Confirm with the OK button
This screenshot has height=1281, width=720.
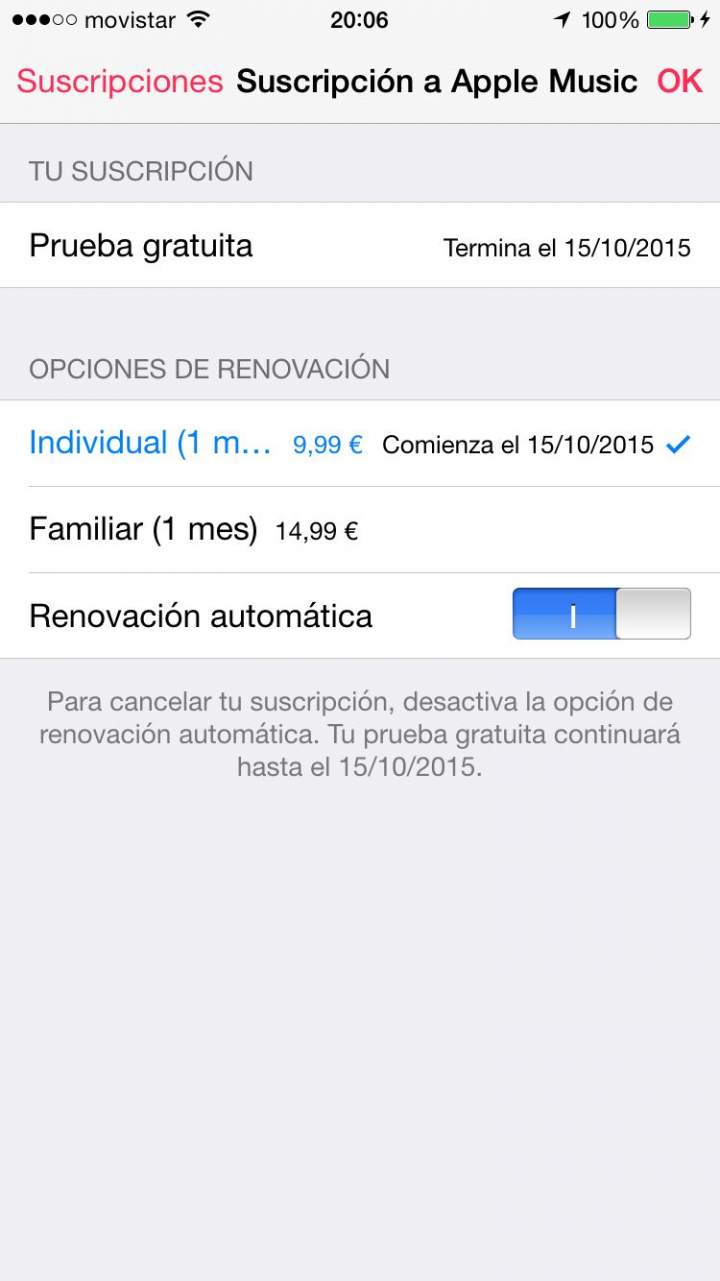click(x=679, y=82)
